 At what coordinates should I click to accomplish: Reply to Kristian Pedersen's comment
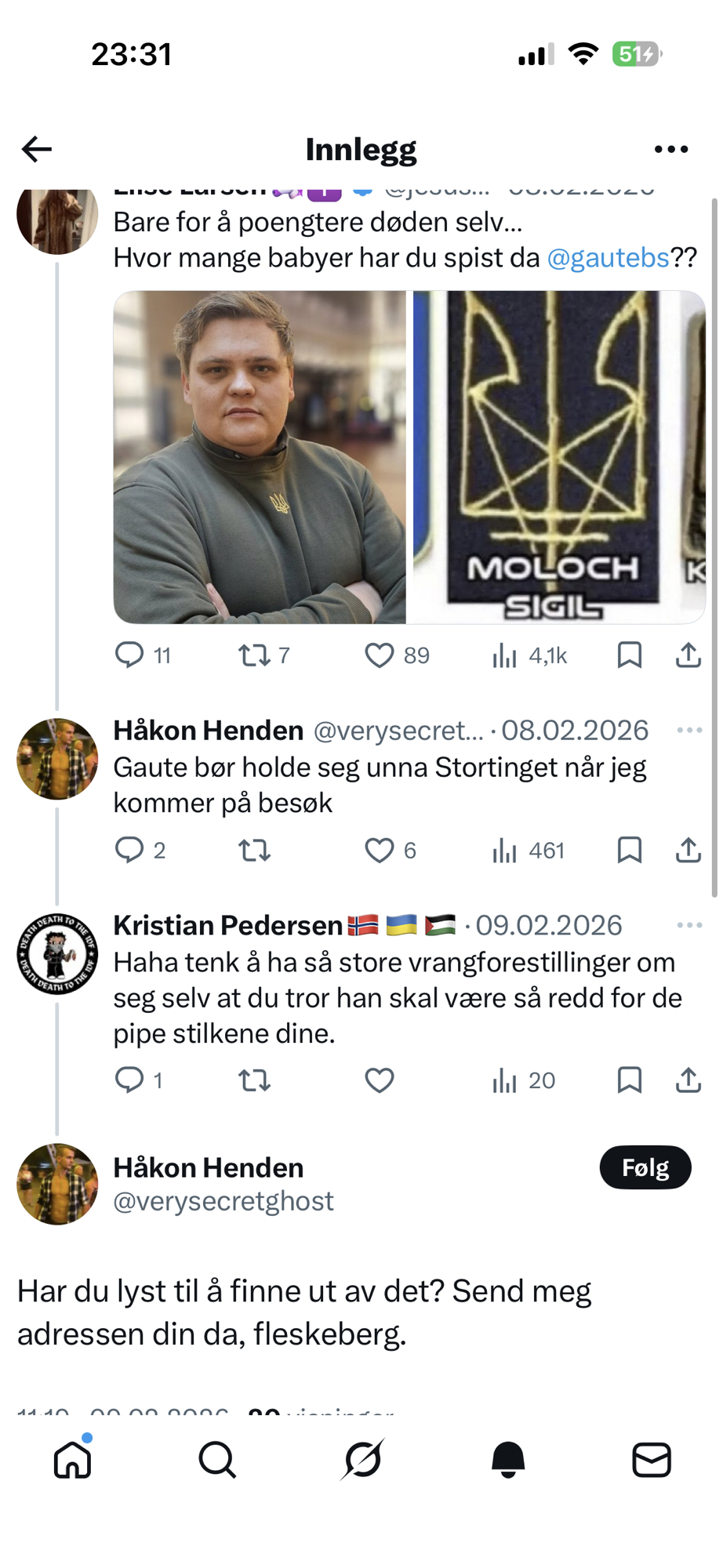click(x=129, y=1080)
